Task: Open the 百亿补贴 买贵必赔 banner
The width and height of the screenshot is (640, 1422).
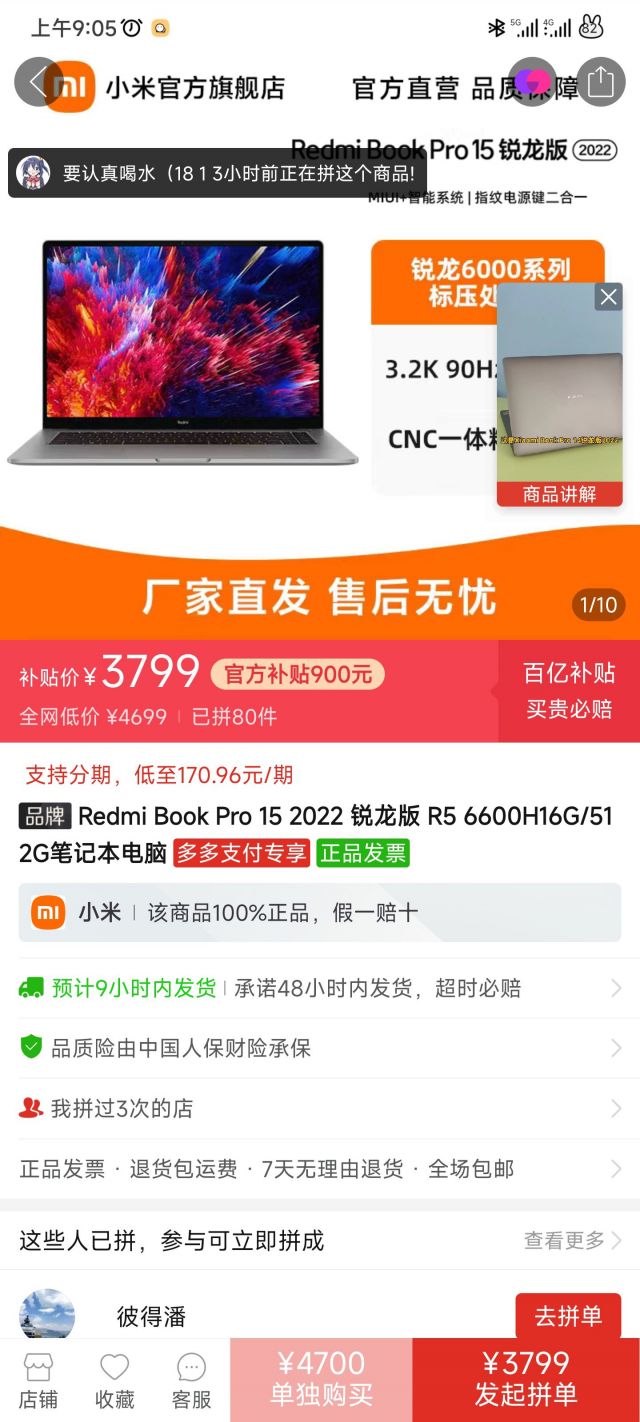Action: 569,691
